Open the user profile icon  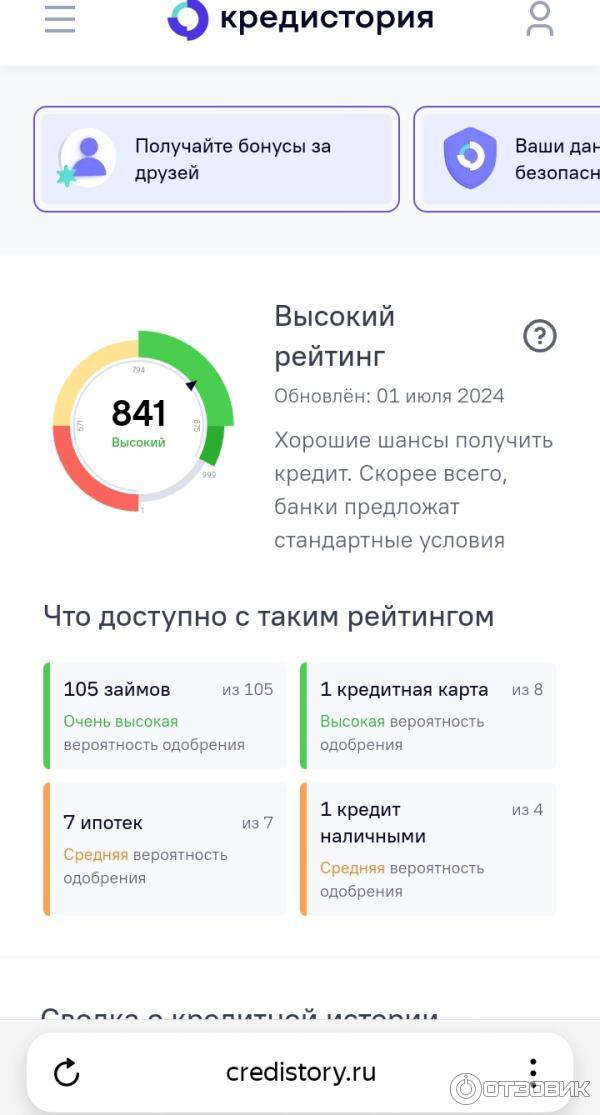[x=540, y=19]
